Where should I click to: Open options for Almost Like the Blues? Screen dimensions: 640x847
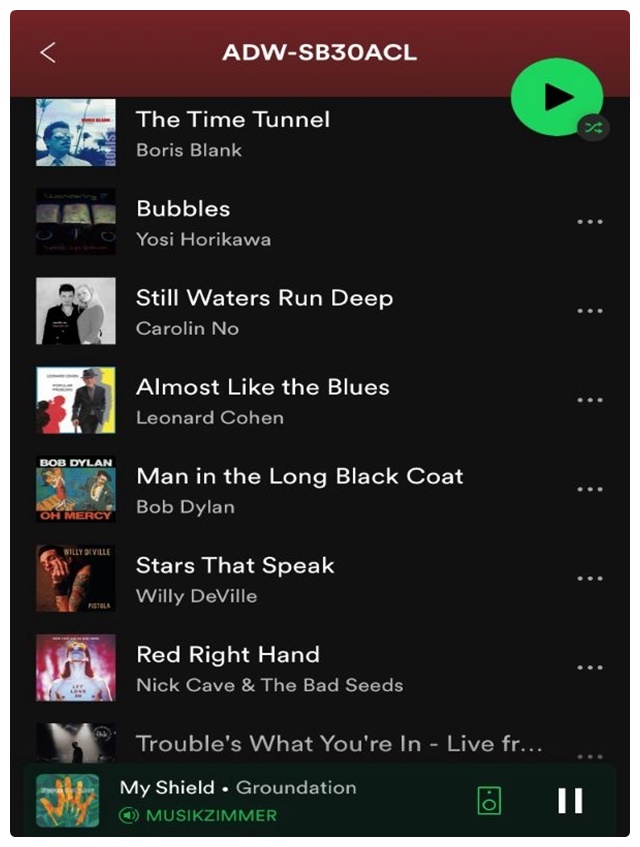[x=589, y=400]
